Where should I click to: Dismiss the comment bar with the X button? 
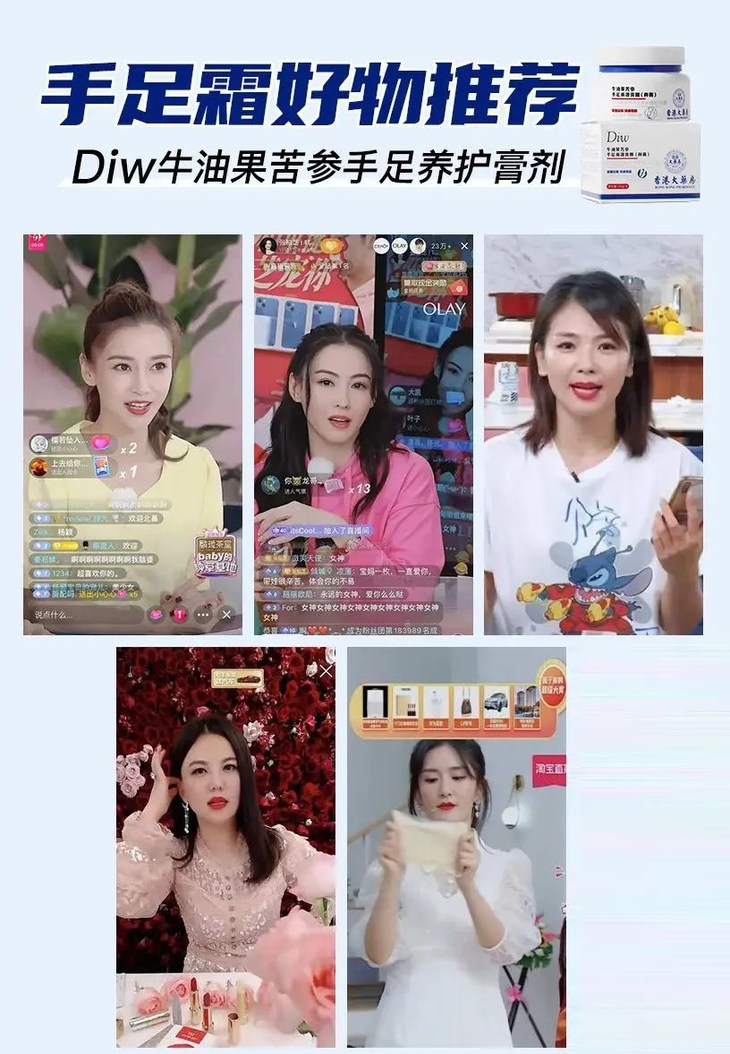click(x=226, y=614)
